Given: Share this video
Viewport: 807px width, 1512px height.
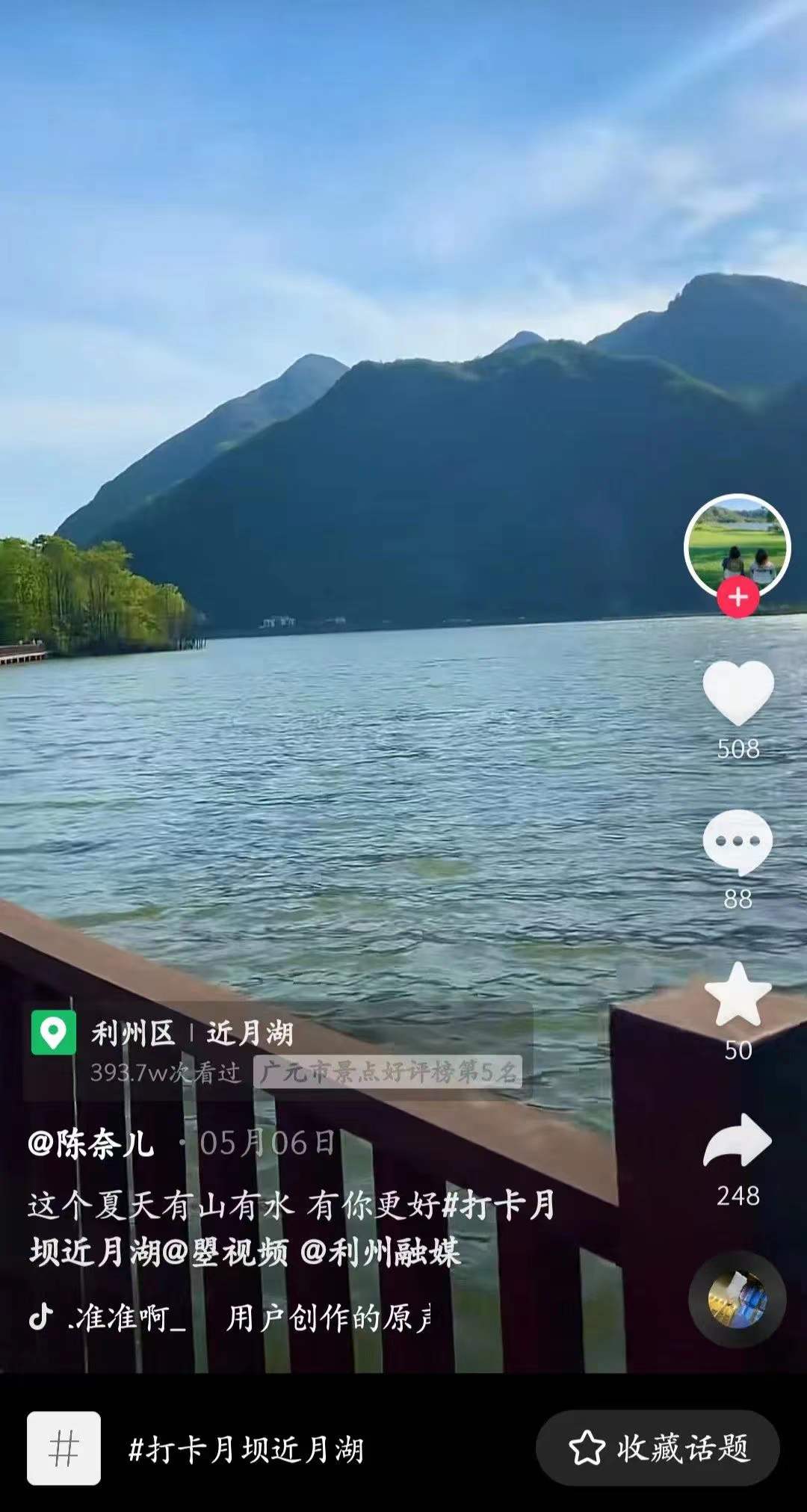Looking at the screenshot, I should tap(738, 1141).
